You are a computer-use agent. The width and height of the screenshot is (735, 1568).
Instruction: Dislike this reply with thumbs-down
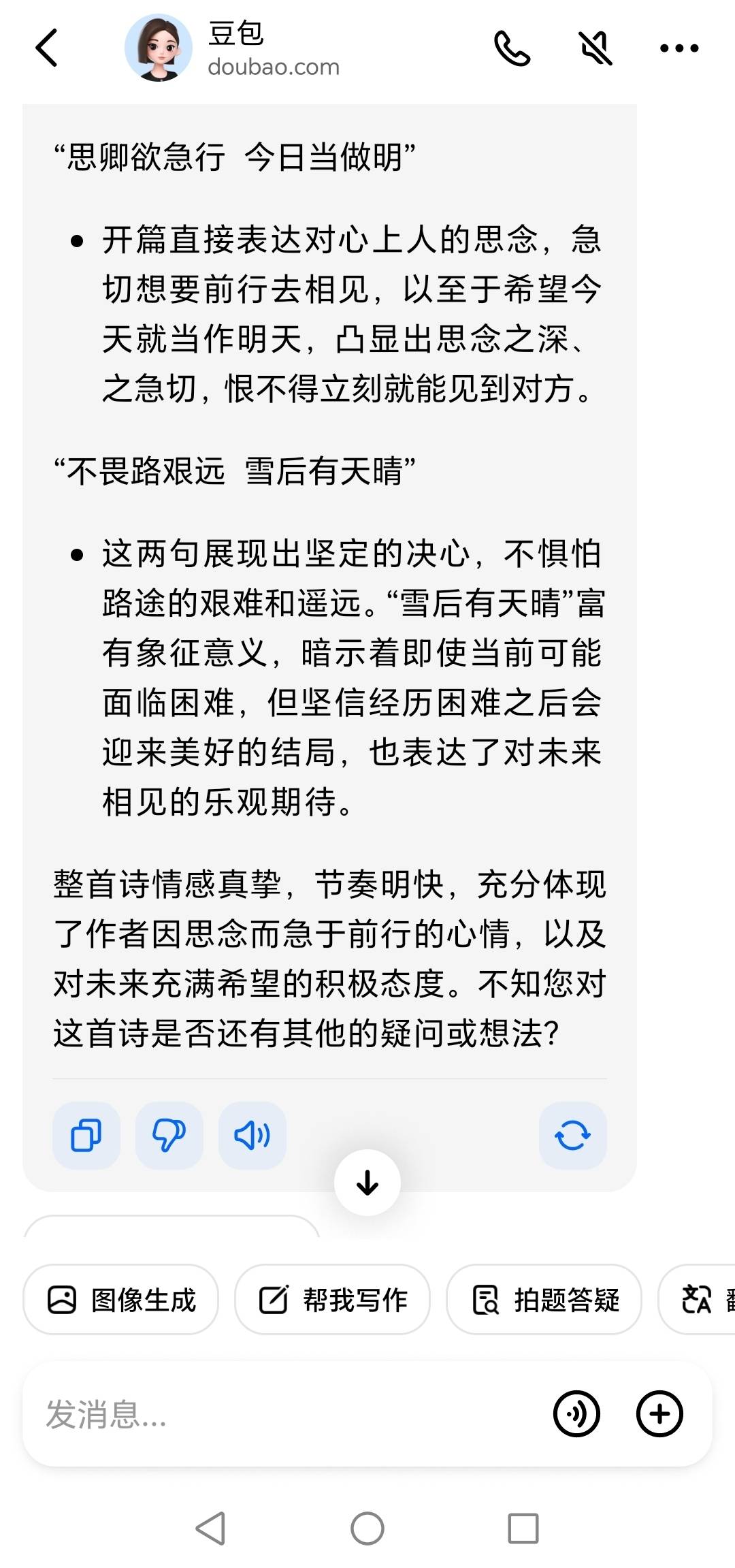[169, 1135]
